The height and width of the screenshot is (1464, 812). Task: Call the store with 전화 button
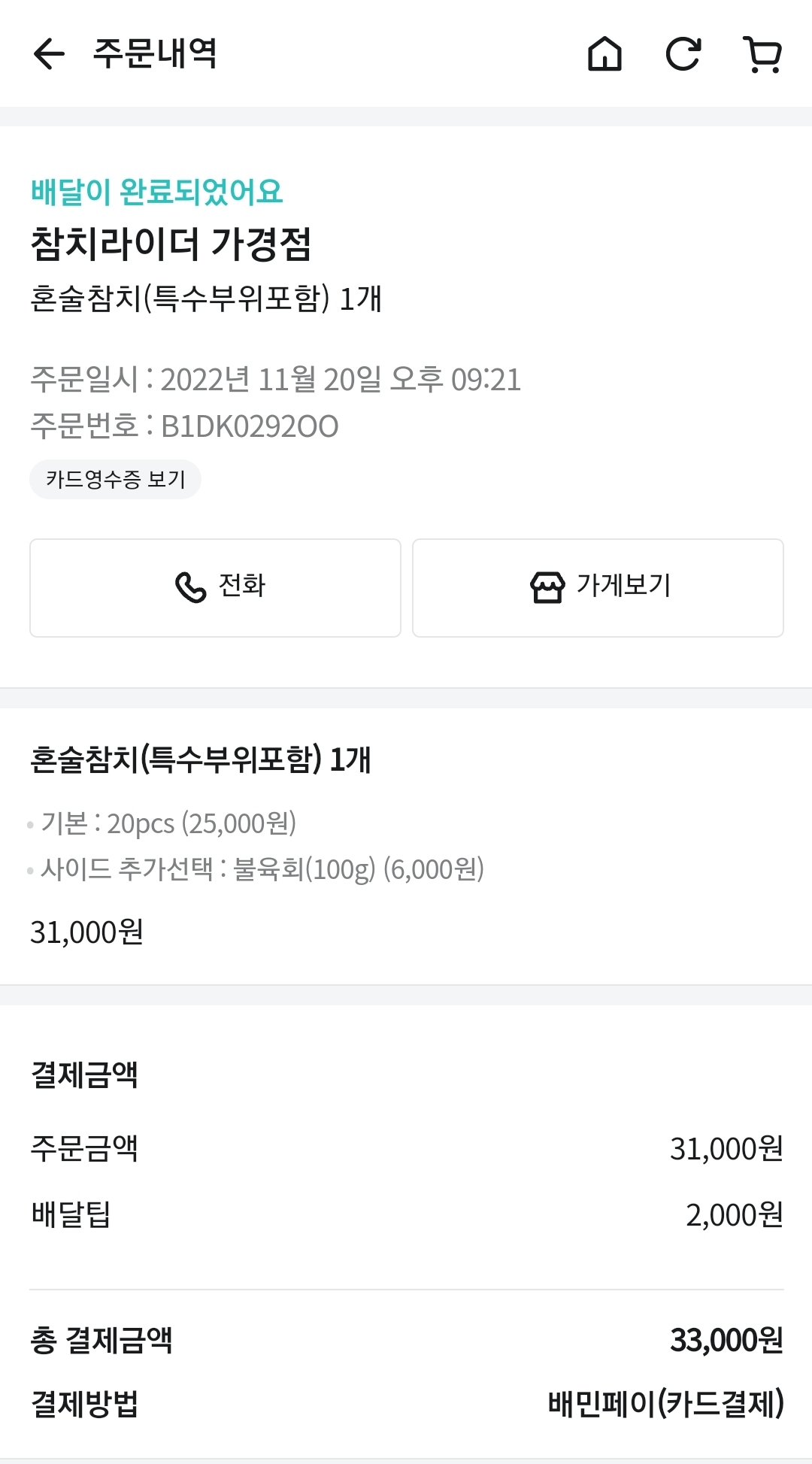click(215, 587)
